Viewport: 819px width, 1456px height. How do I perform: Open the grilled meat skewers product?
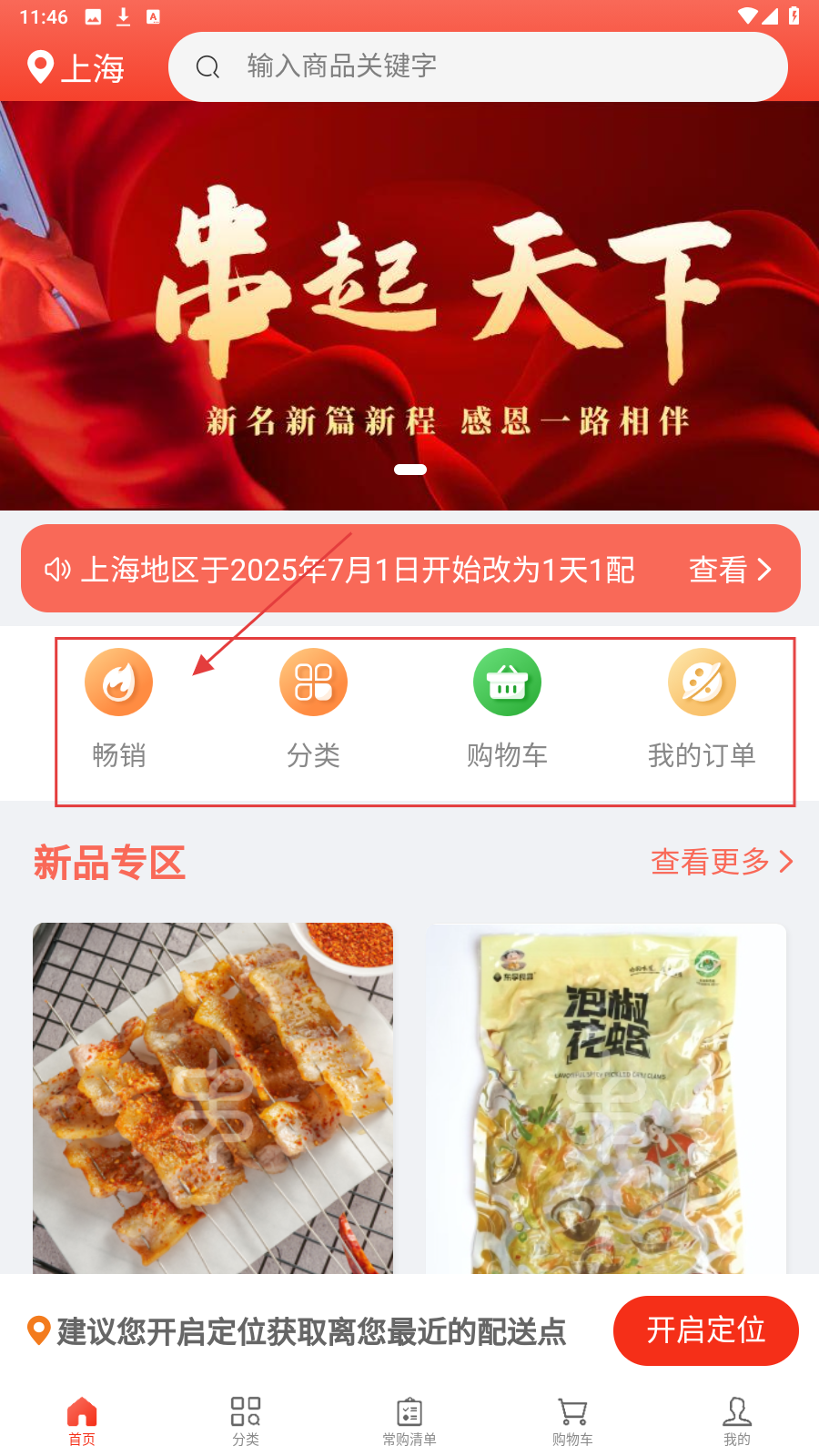coord(213,1097)
